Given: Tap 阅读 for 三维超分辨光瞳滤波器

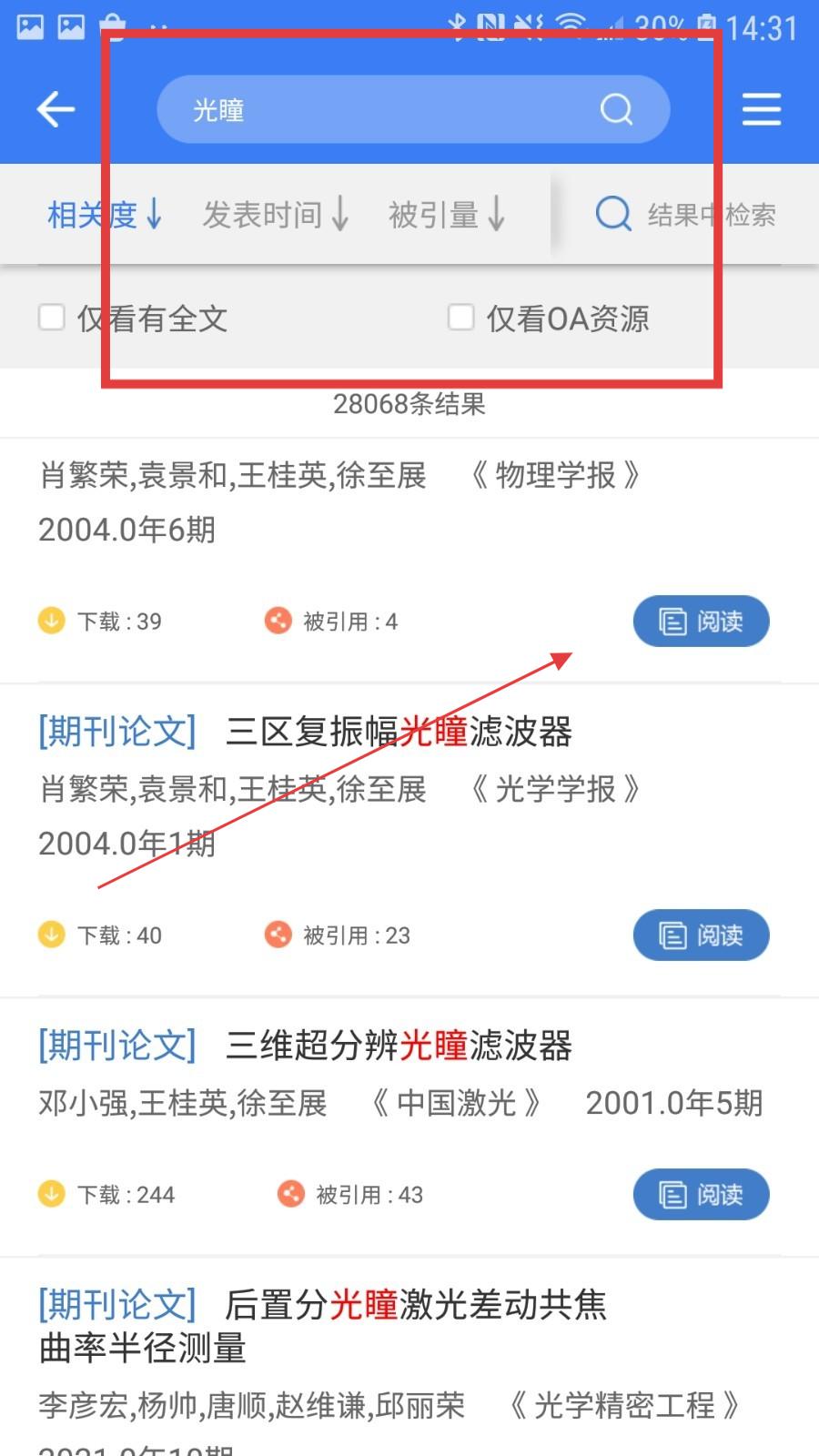Looking at the screenshot, I should click(x=701, y=1195).
